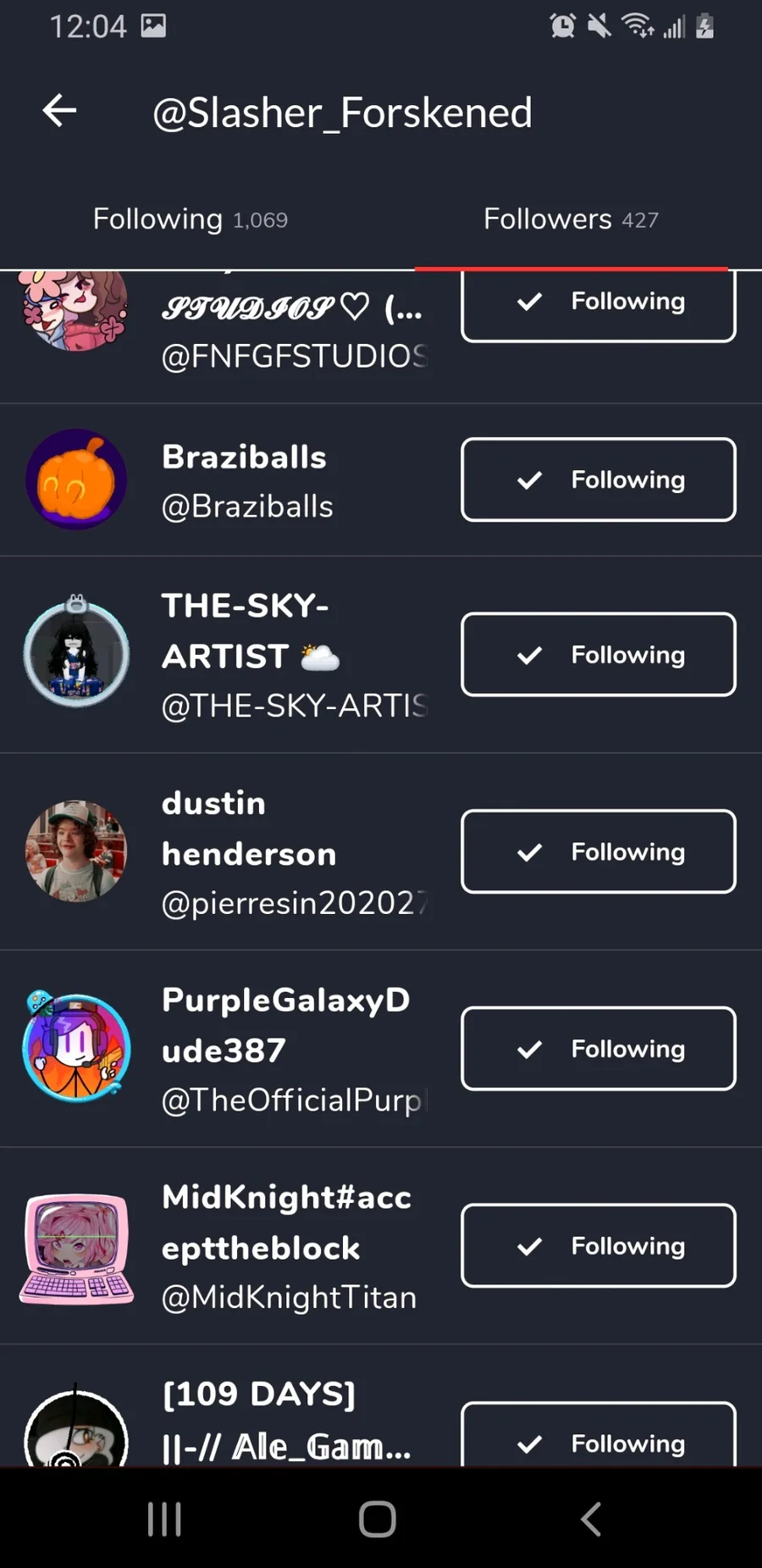Screen dimensions: 762x1568
Task: Open Braziballs' profile
Action: [244, 480]
